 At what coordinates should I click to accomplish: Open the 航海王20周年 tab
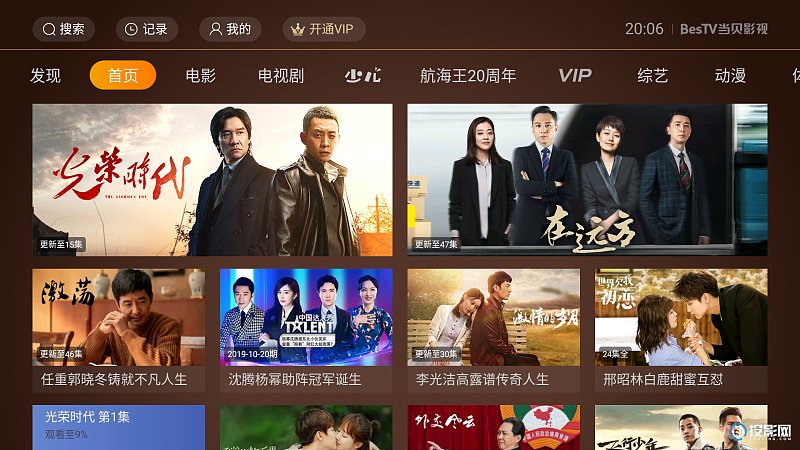[468, 76]
